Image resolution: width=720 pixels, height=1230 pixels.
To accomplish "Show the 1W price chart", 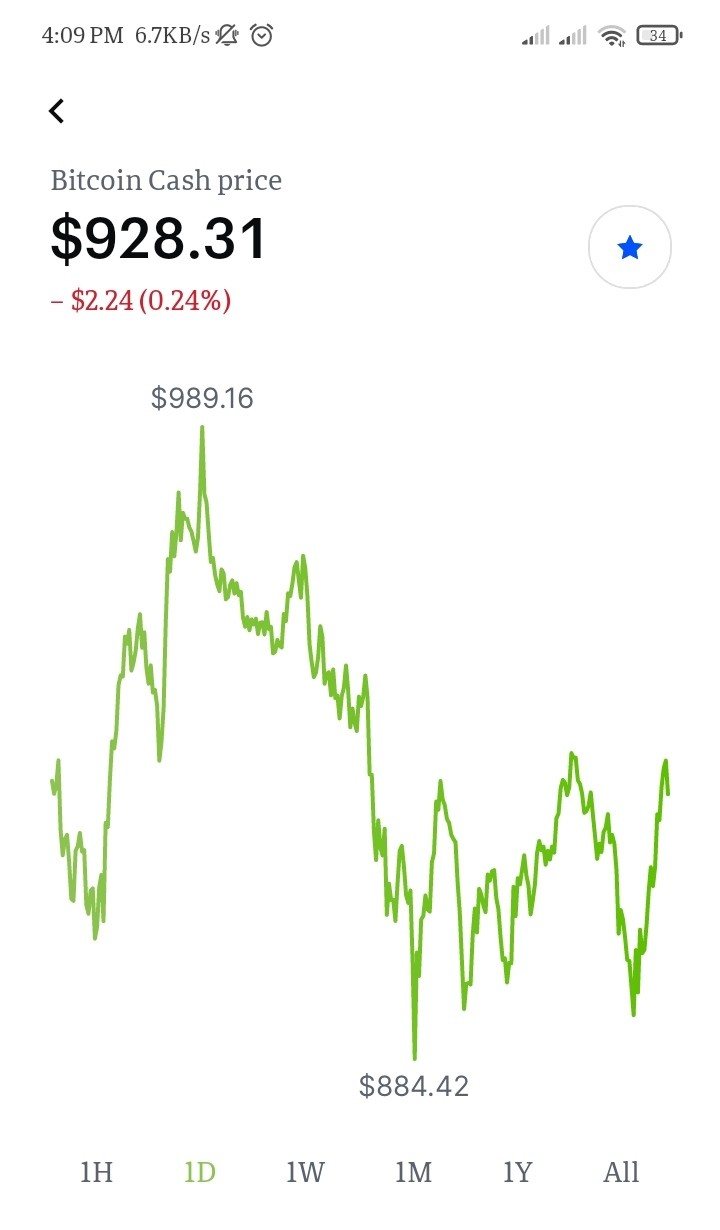I will [x=305, y=1171].
